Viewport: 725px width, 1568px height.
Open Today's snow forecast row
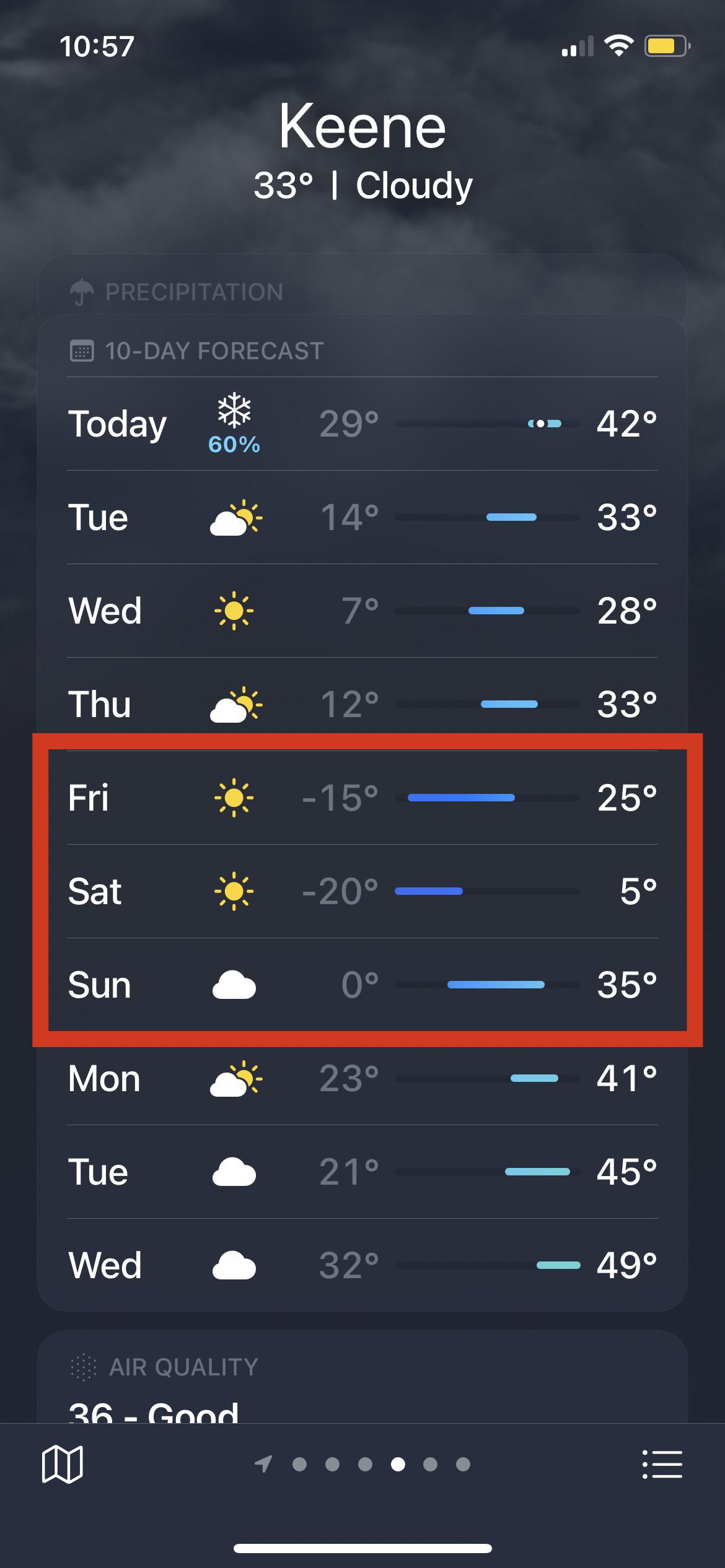[362, 424]
